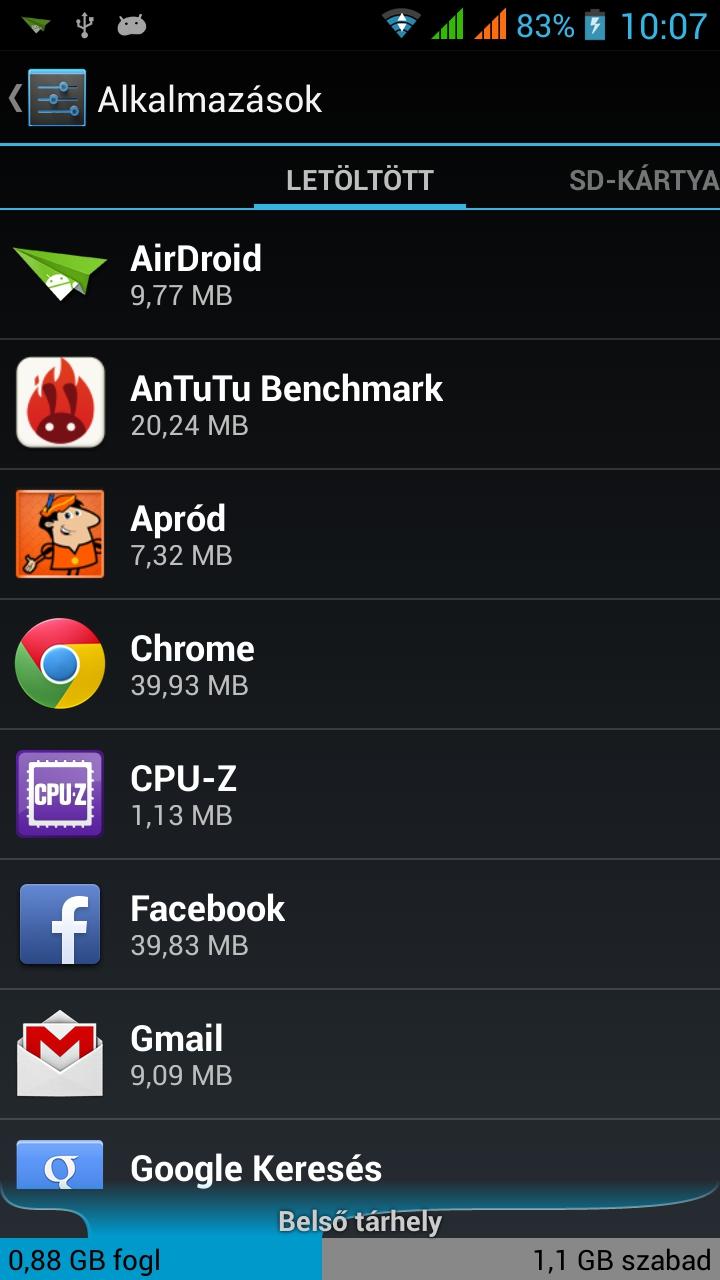
Task: Open AirDroid app details
Action: click(360, 274)
